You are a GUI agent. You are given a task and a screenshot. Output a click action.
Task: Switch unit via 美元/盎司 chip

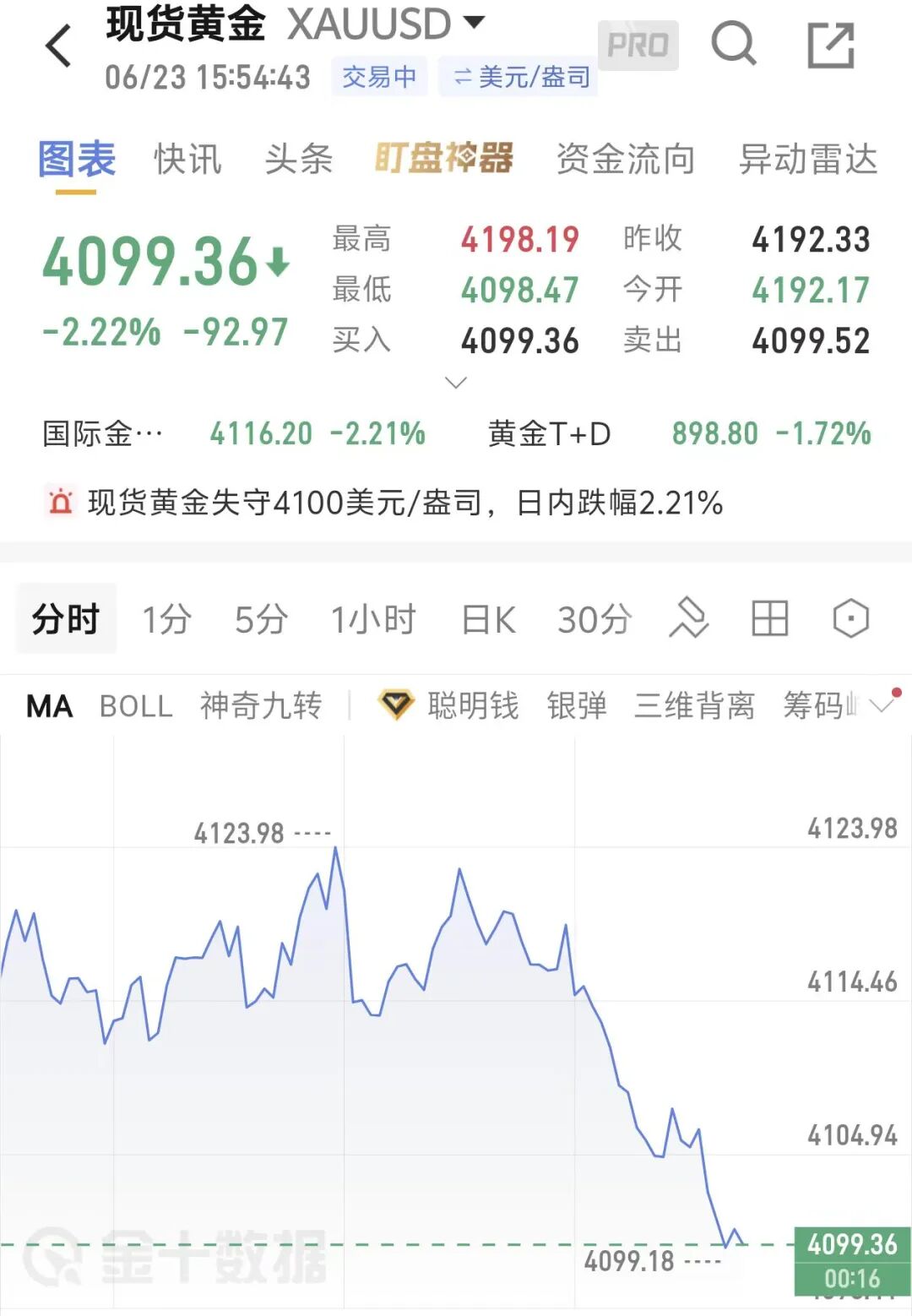pyautogui.click(x=519, y=77)
